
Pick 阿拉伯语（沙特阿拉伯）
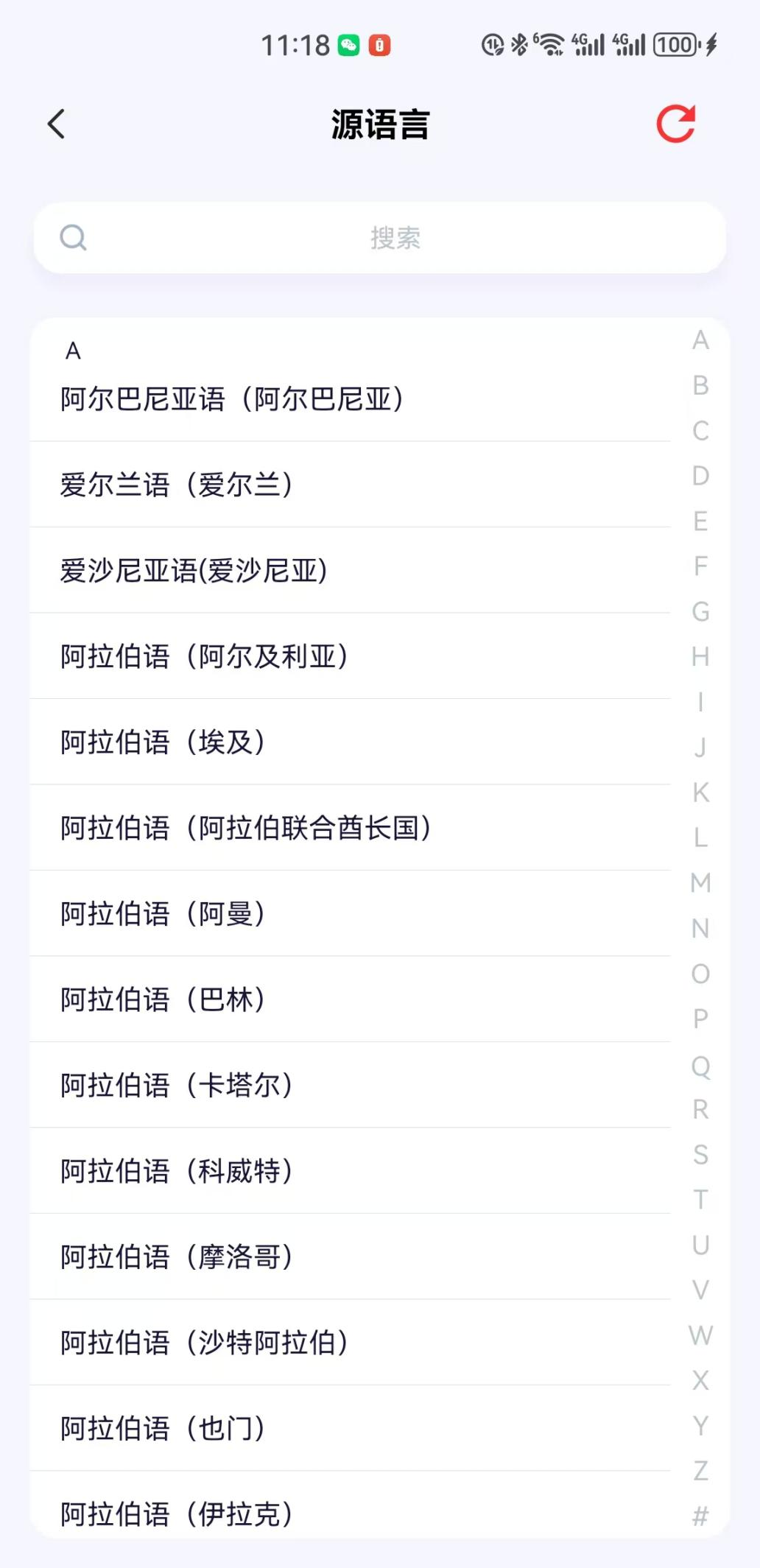(x=204, y=1343)
